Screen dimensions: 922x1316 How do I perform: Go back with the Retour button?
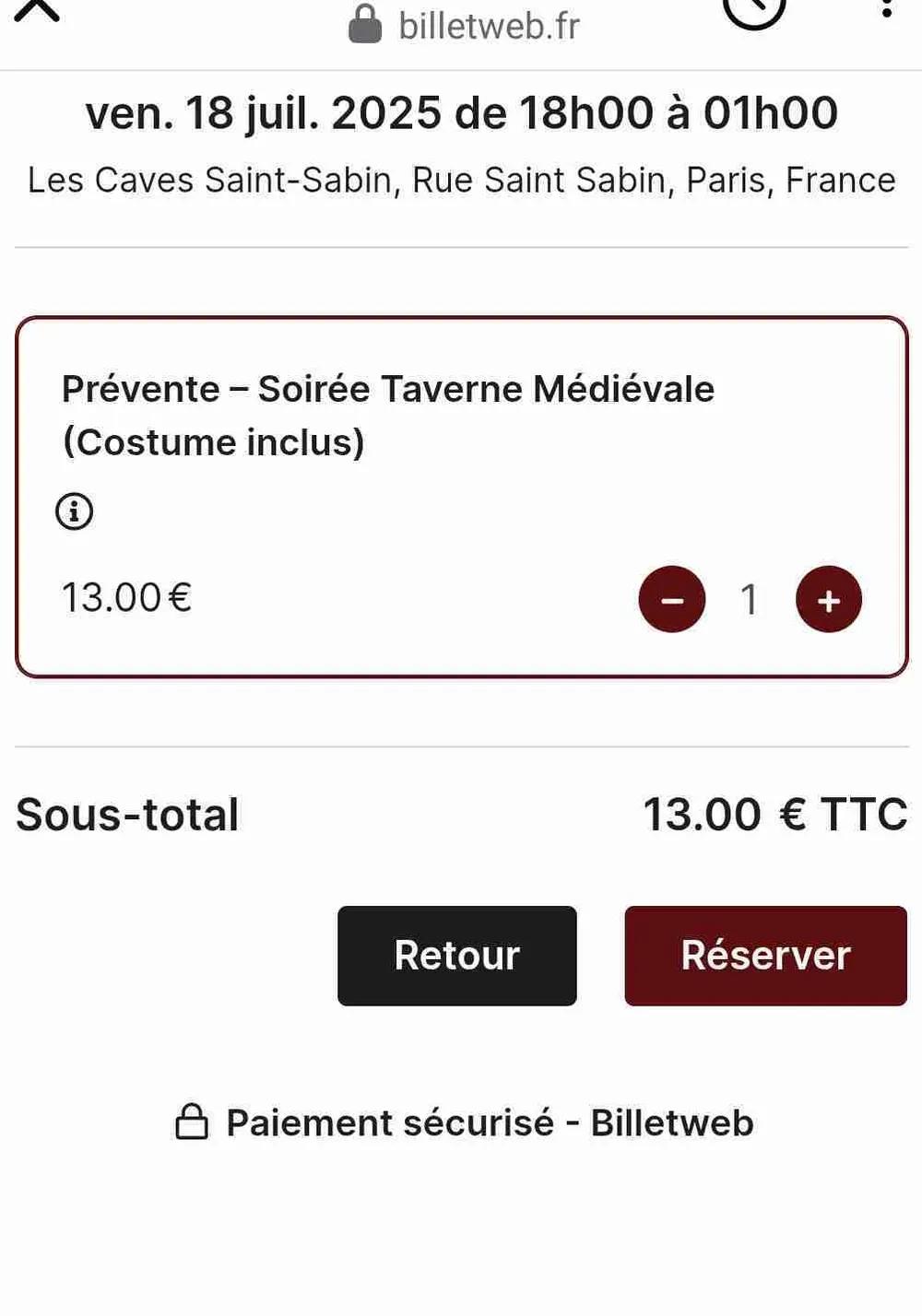click(x=457, y=956)
